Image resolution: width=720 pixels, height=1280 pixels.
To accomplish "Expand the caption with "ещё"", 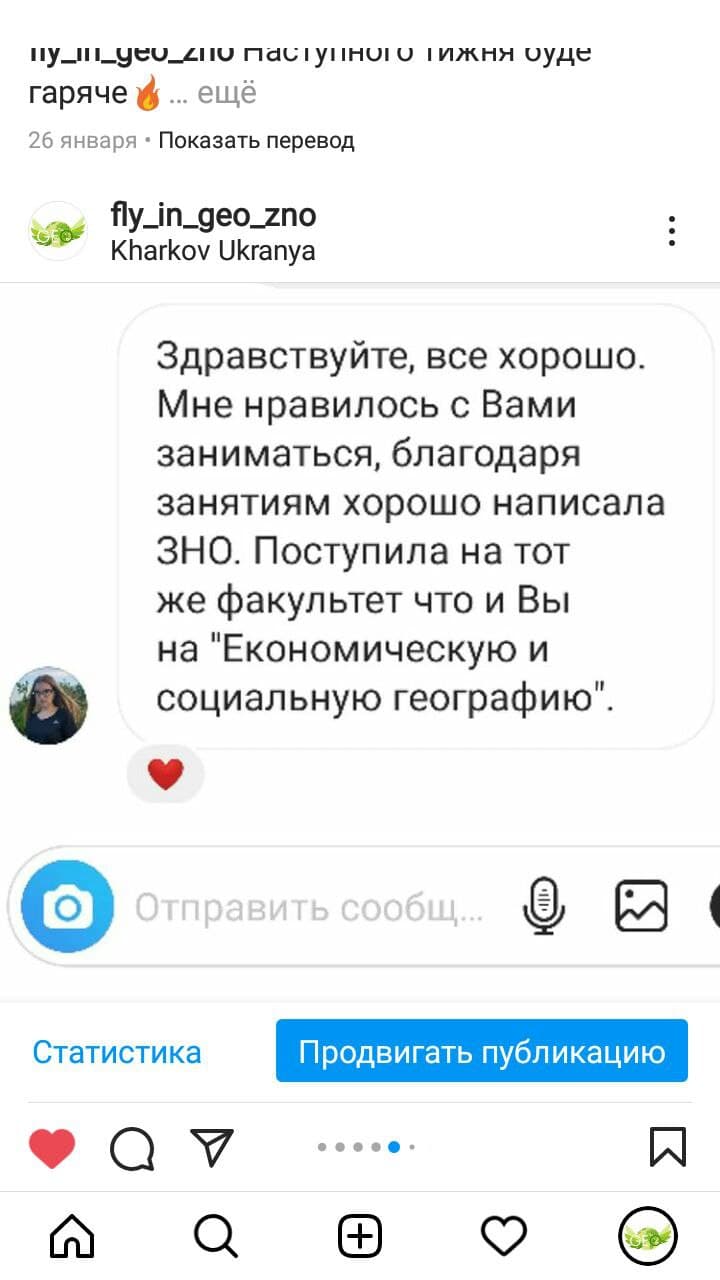I will click(226, 94).
